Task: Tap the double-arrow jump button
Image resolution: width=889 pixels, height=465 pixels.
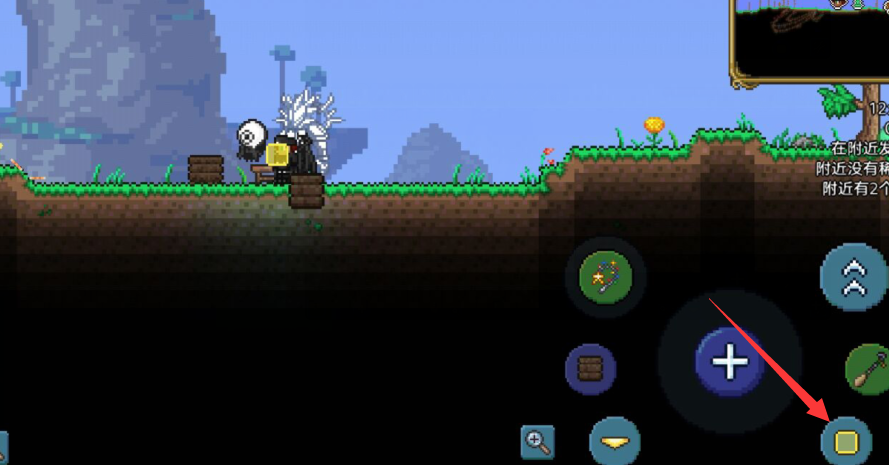Action: point(853,277)
